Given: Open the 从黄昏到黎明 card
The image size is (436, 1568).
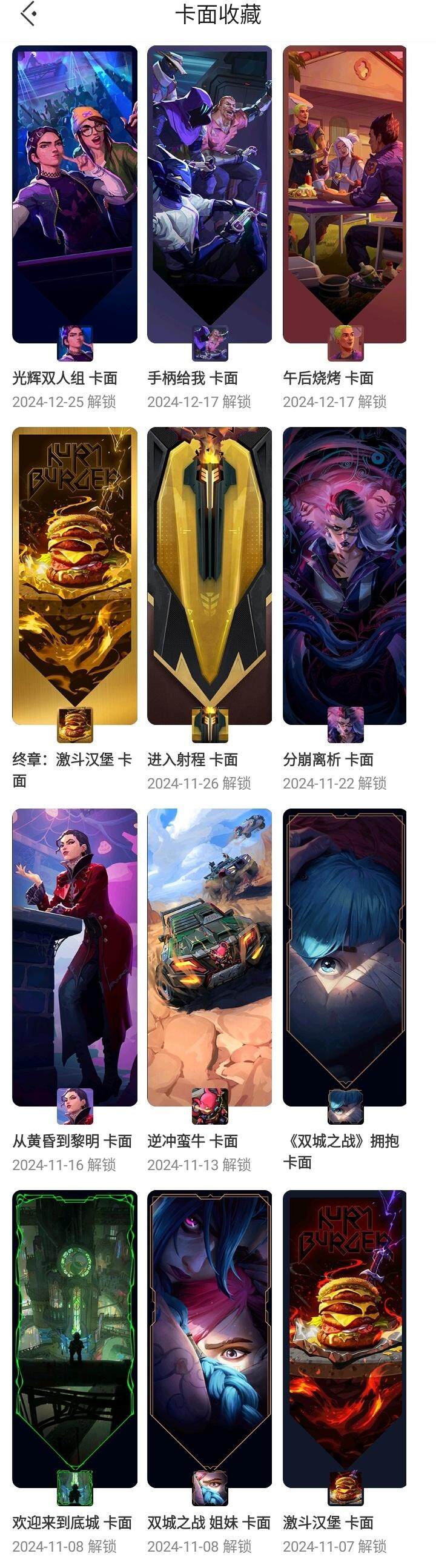Looking at the screenshot, I should (74, 956).
